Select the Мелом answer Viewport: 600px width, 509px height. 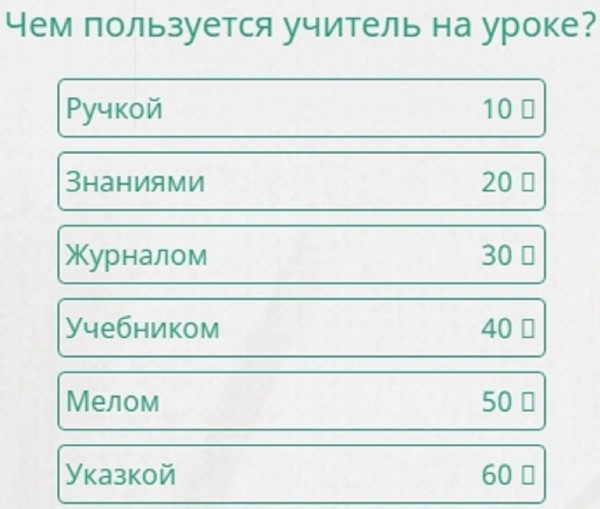(300, 401)
